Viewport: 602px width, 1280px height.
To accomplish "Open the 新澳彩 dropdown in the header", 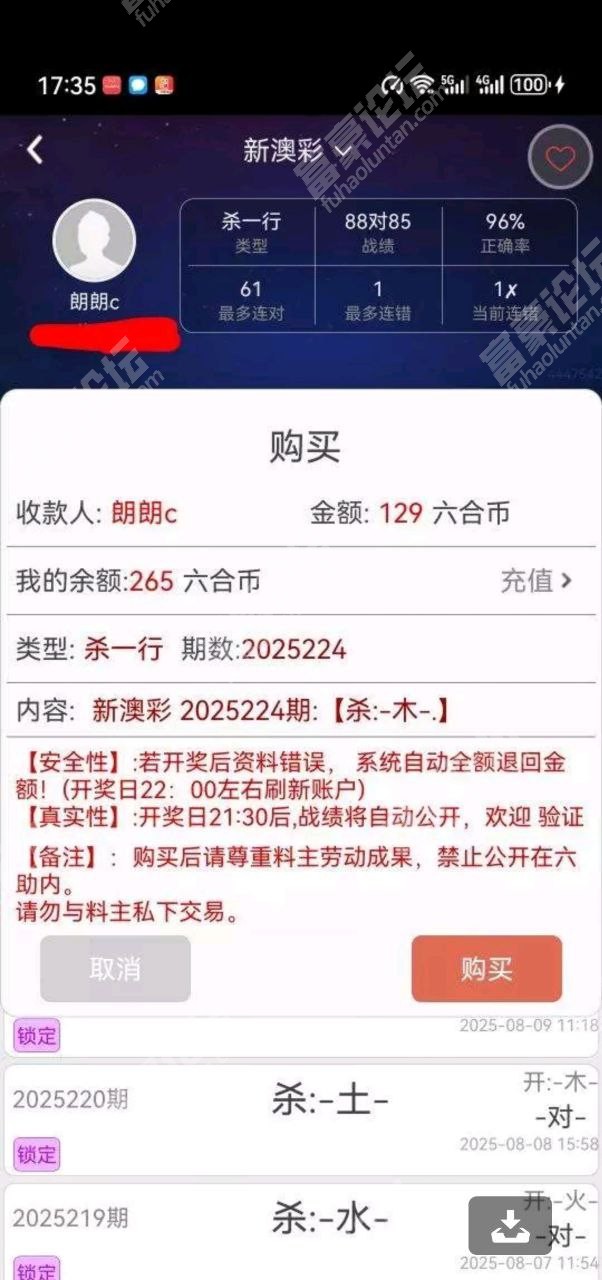I will click(x=298, y=151).
